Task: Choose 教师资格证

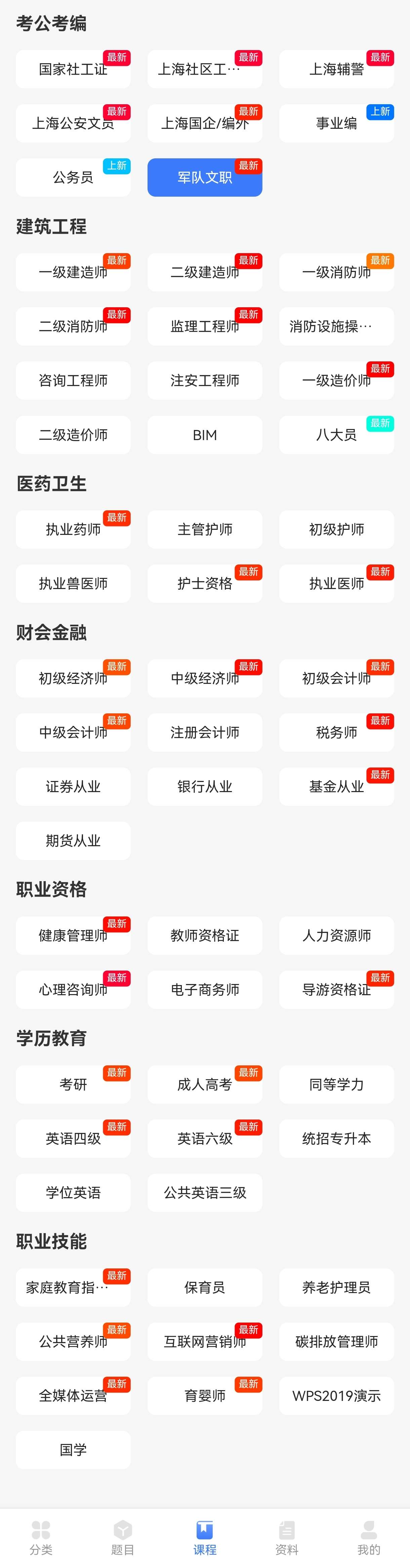Action: [204, 936]
